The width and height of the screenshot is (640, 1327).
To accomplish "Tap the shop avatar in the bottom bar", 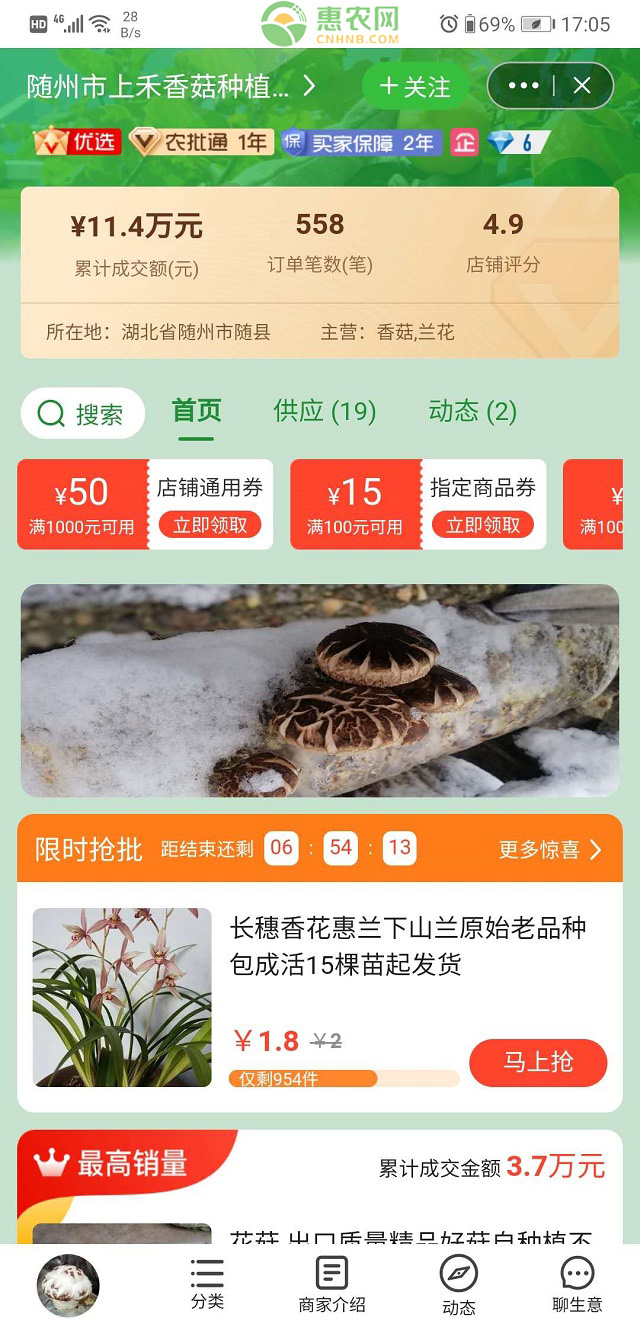I will pos(68,1284).
